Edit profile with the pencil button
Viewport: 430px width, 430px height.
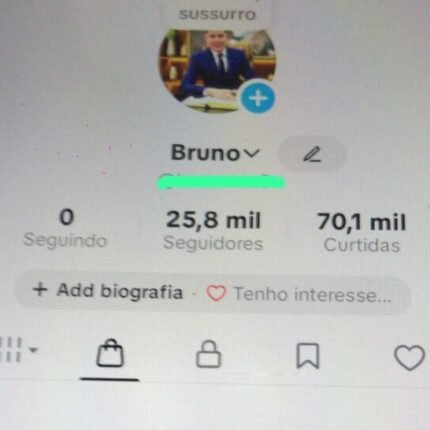312,154
